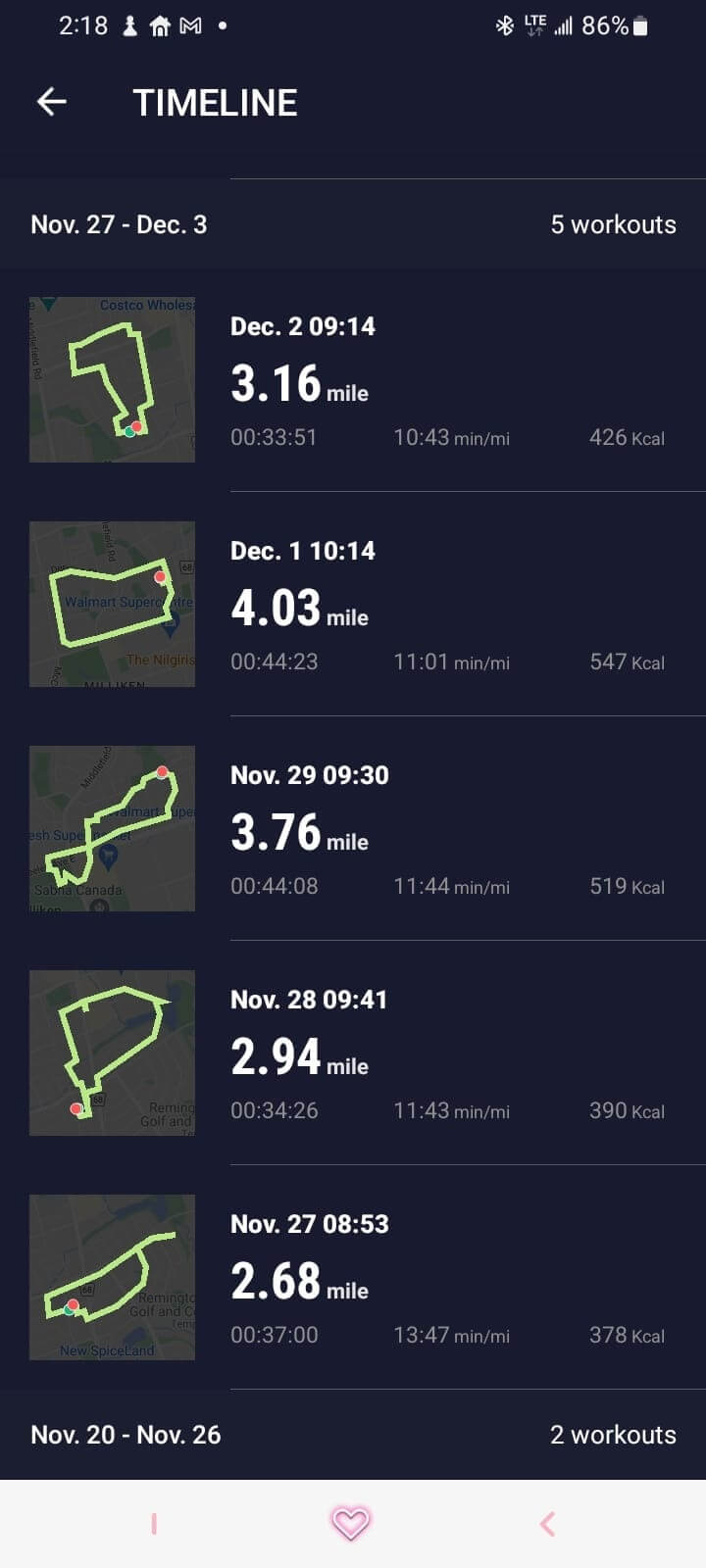Open the Nov. 29 09:30 workout
This screenshot has height=1568, width=706.
(x=446, y=830)
